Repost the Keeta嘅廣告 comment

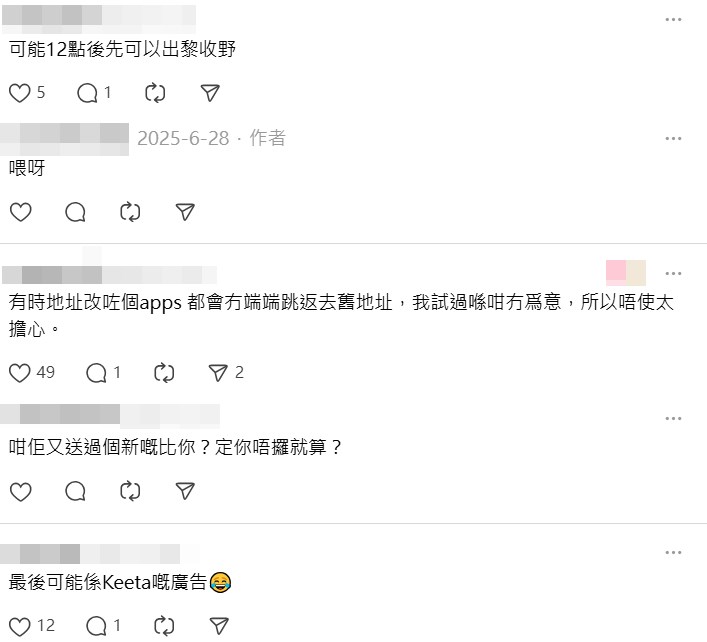tap(164, 626)
